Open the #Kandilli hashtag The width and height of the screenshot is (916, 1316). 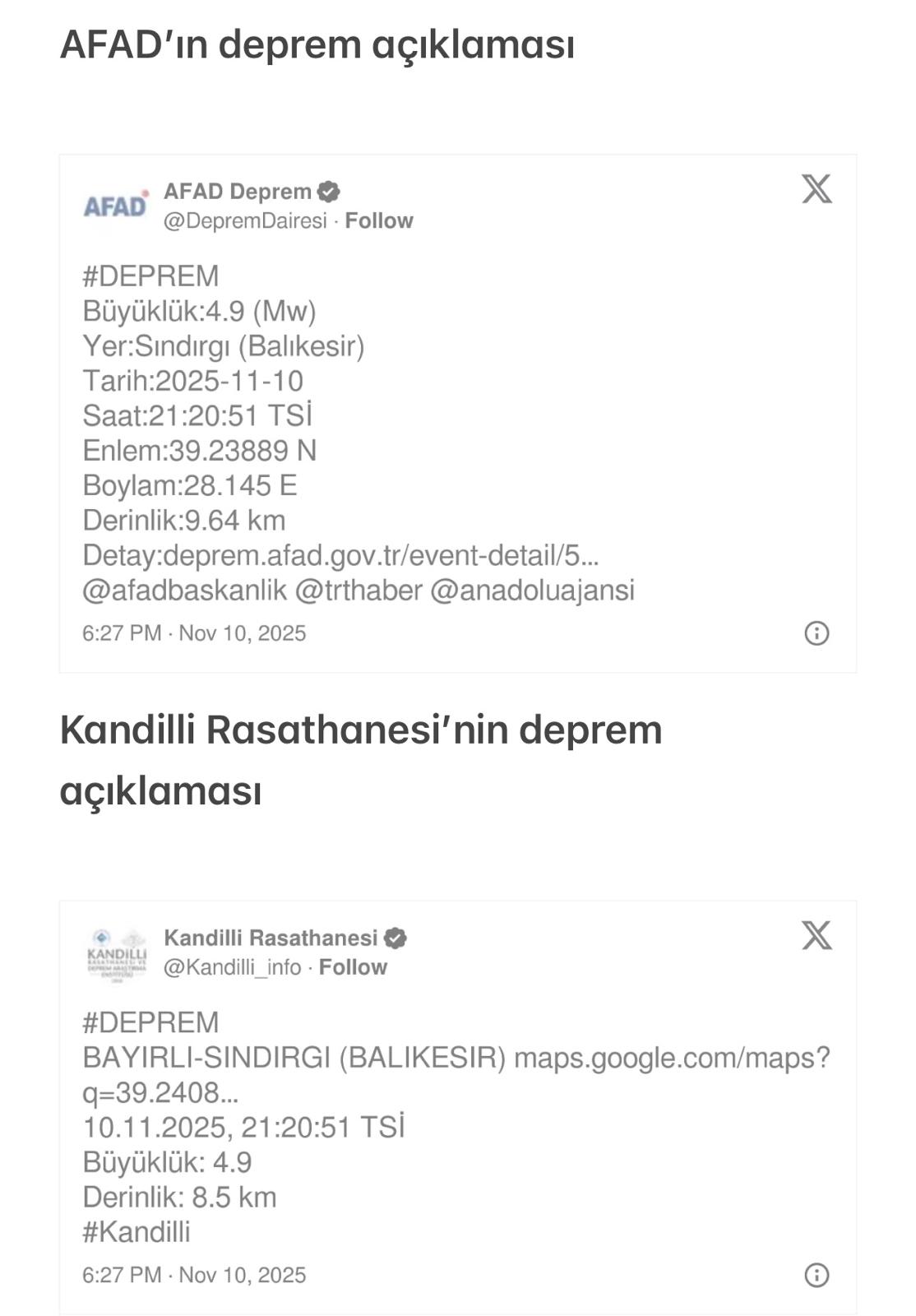point(136,1232)
